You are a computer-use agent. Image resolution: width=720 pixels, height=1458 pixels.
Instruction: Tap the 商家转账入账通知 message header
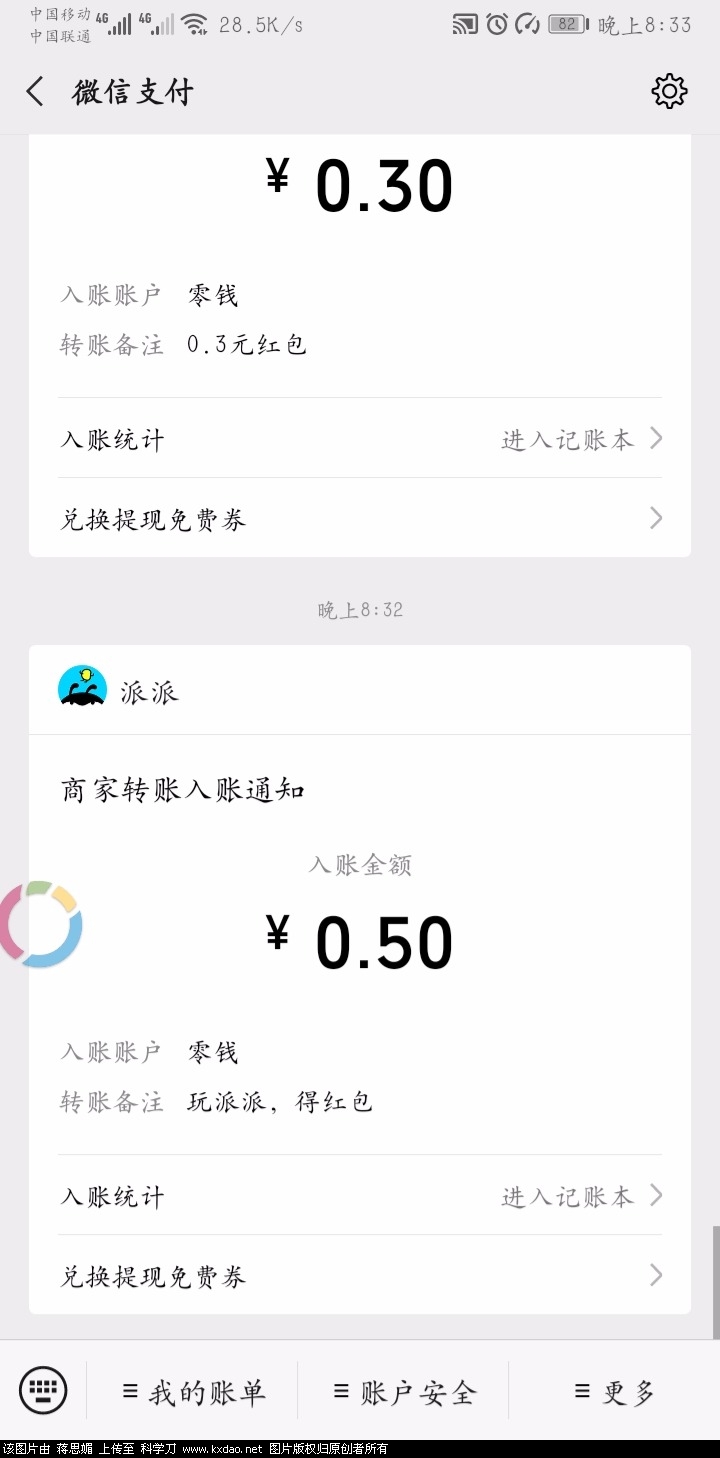point(183,789)
